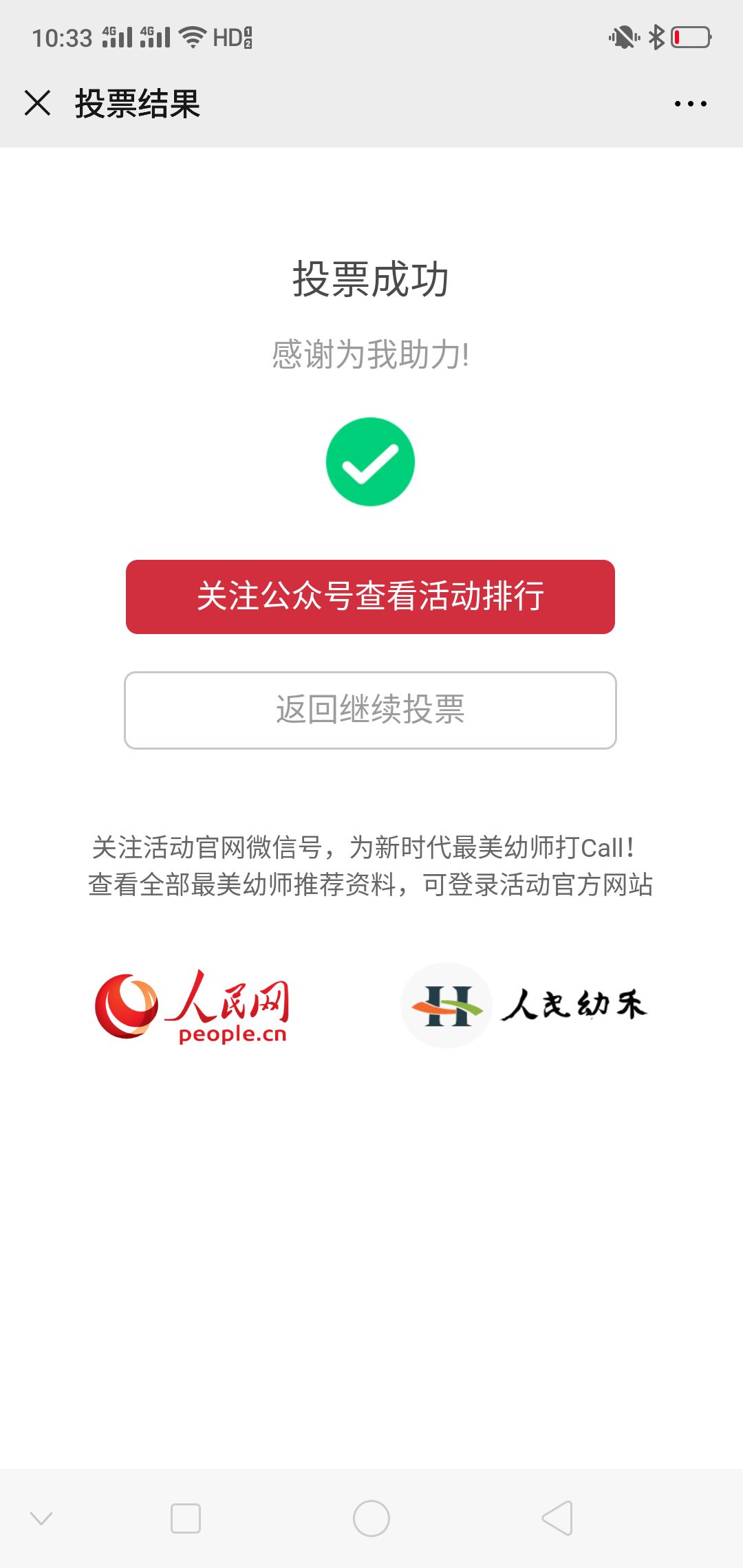Open the 人民网 people.cn website link

point(193,1005)
